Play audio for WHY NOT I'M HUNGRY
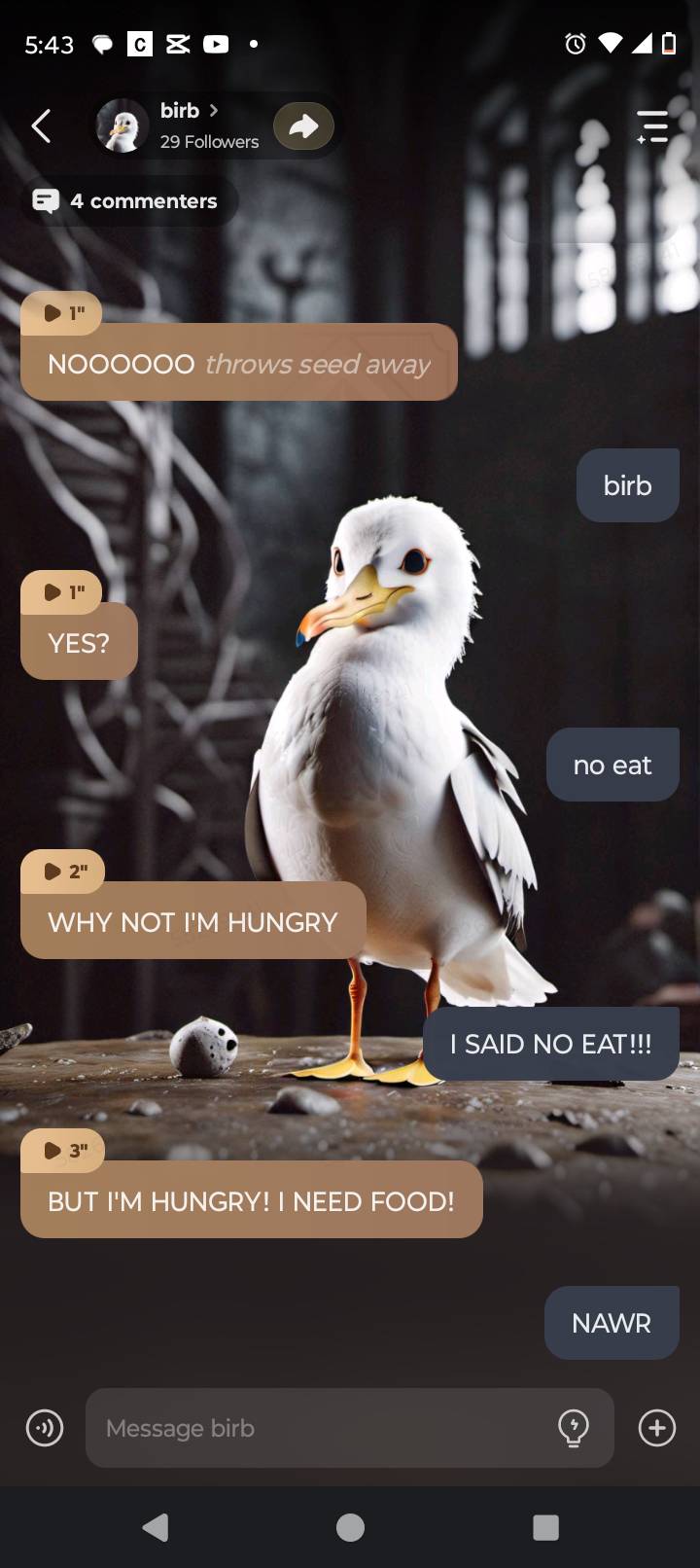This screenshot has height=1568, width=700. tap(63, 872)
